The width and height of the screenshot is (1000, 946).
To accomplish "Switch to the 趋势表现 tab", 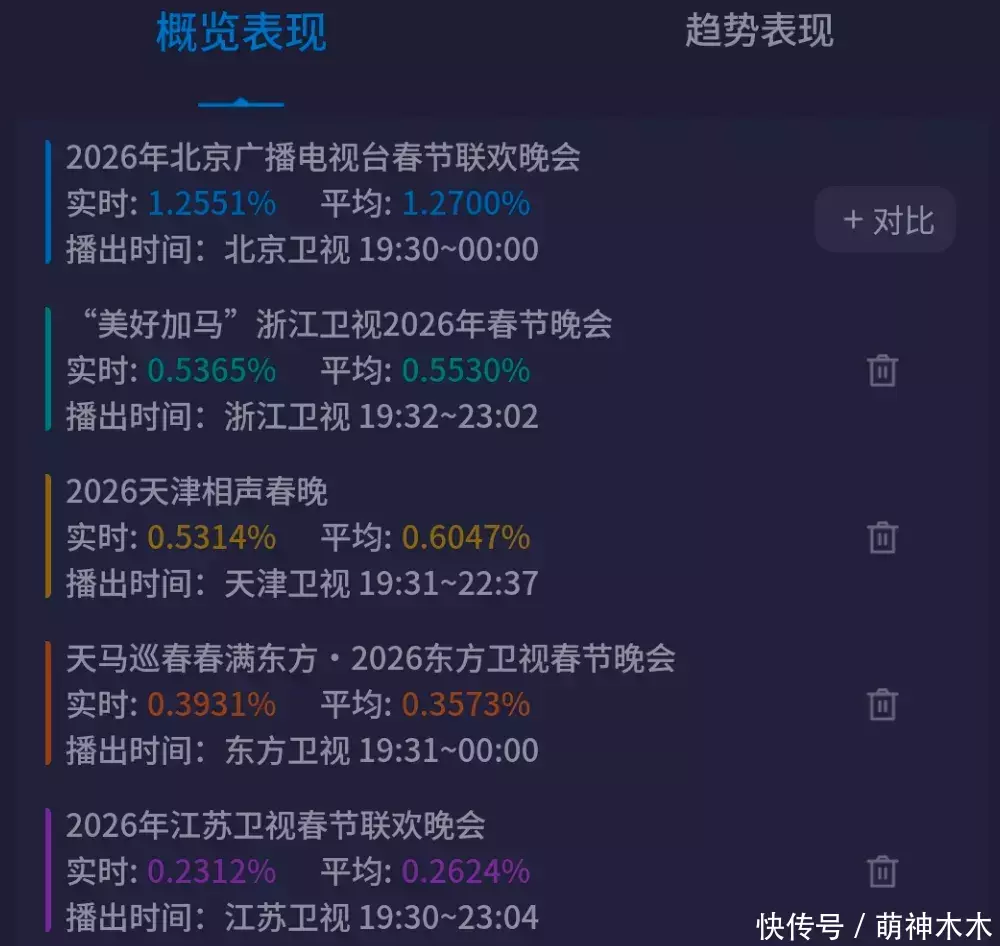I will [759, 31].
